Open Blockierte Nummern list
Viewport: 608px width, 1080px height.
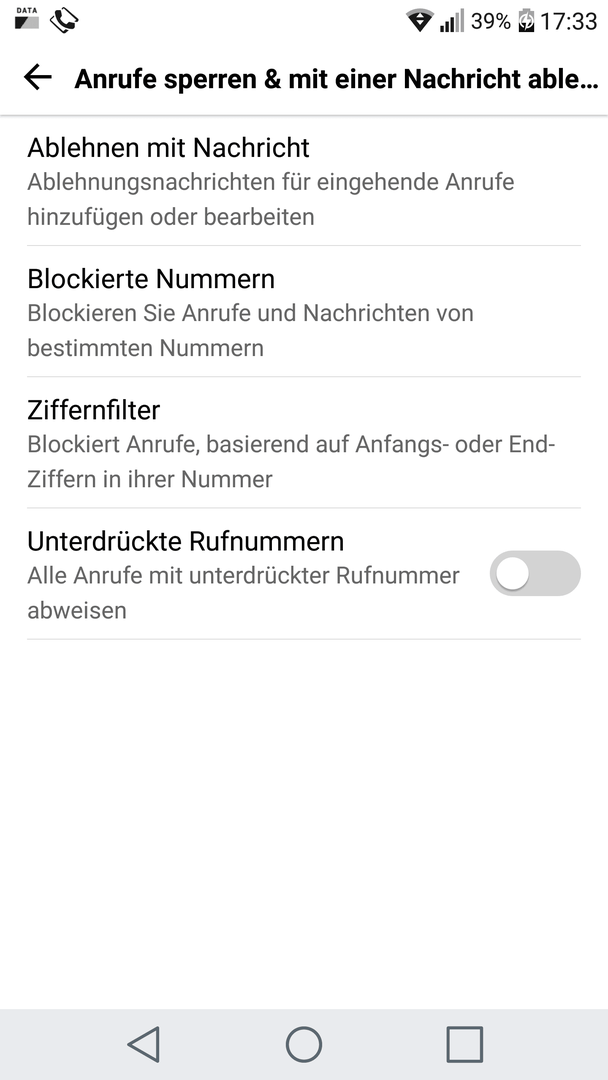304,312
